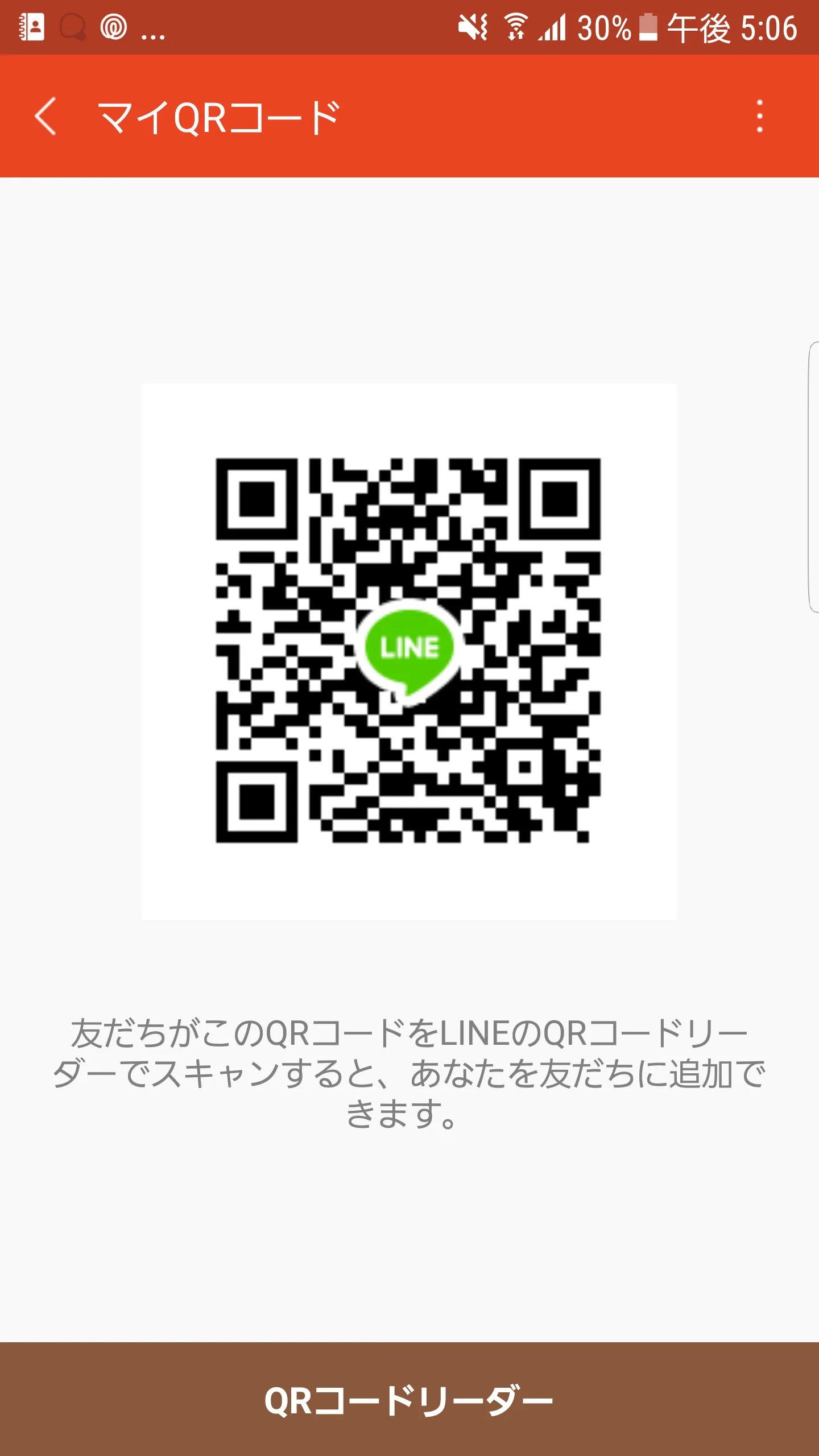Tap the Samsung edge panel handle
819x1456 pixels.
pos(813,477)
